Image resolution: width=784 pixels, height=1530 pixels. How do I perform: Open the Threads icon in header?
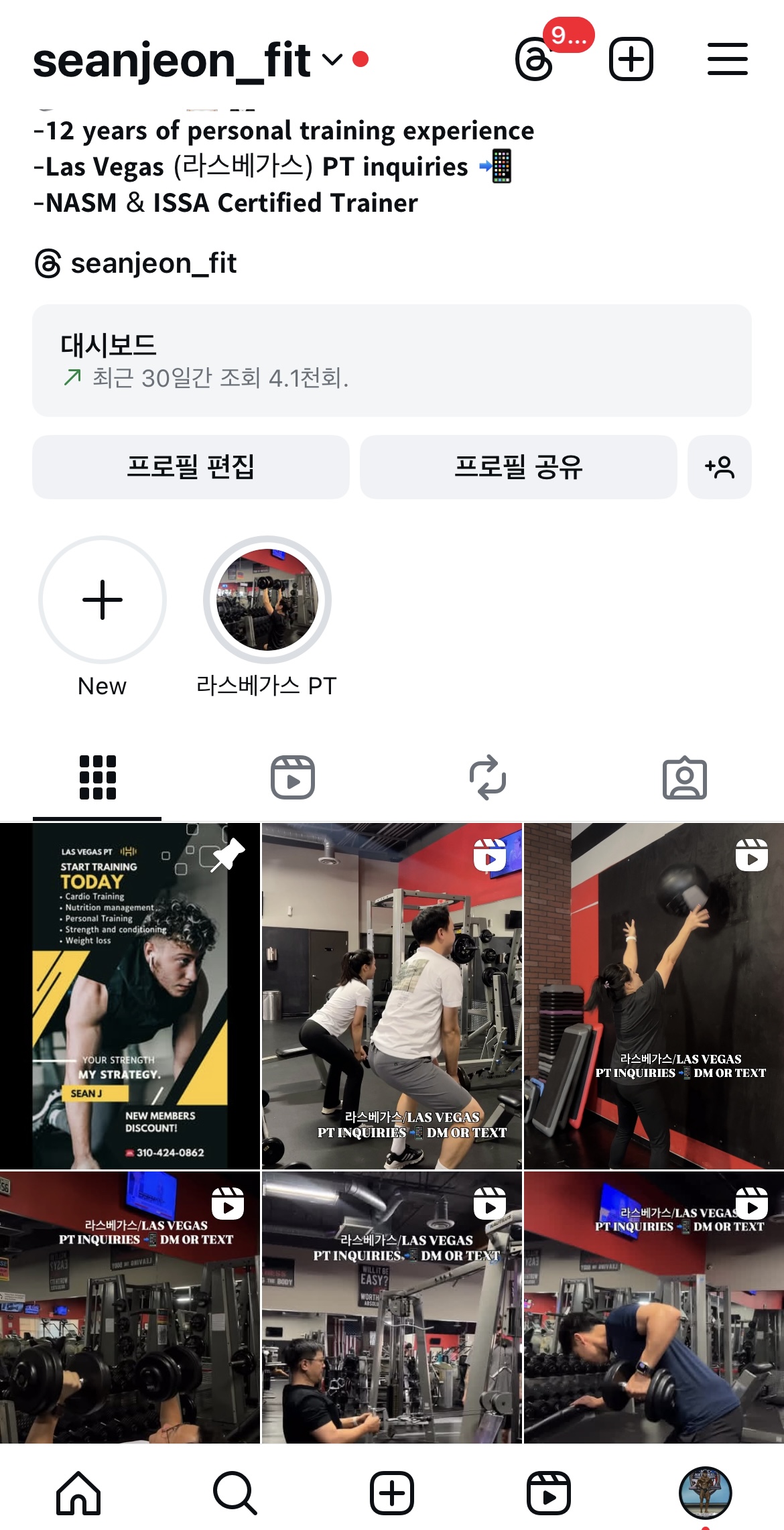535,60
